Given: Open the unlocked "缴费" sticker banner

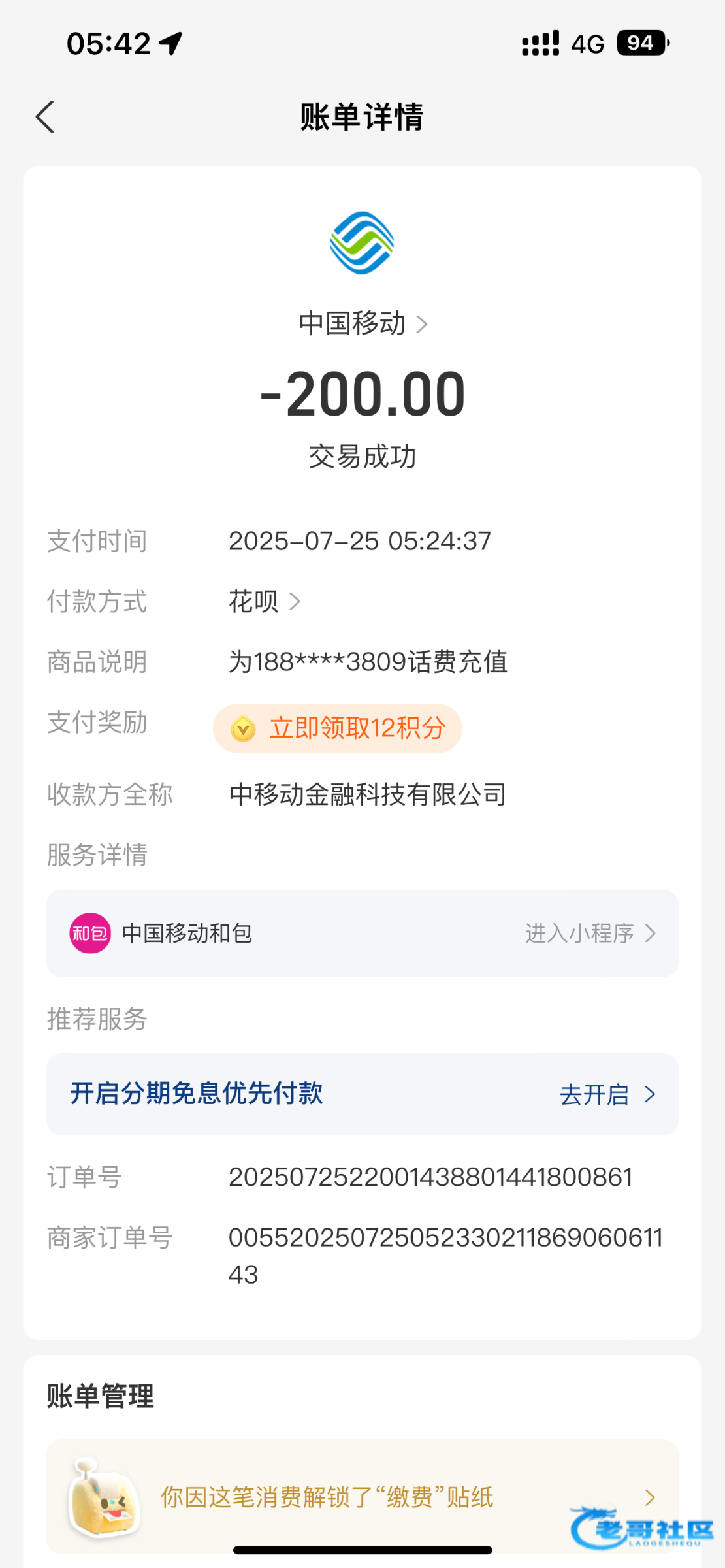Looking at the screenshot, I should pos(362,1496).
